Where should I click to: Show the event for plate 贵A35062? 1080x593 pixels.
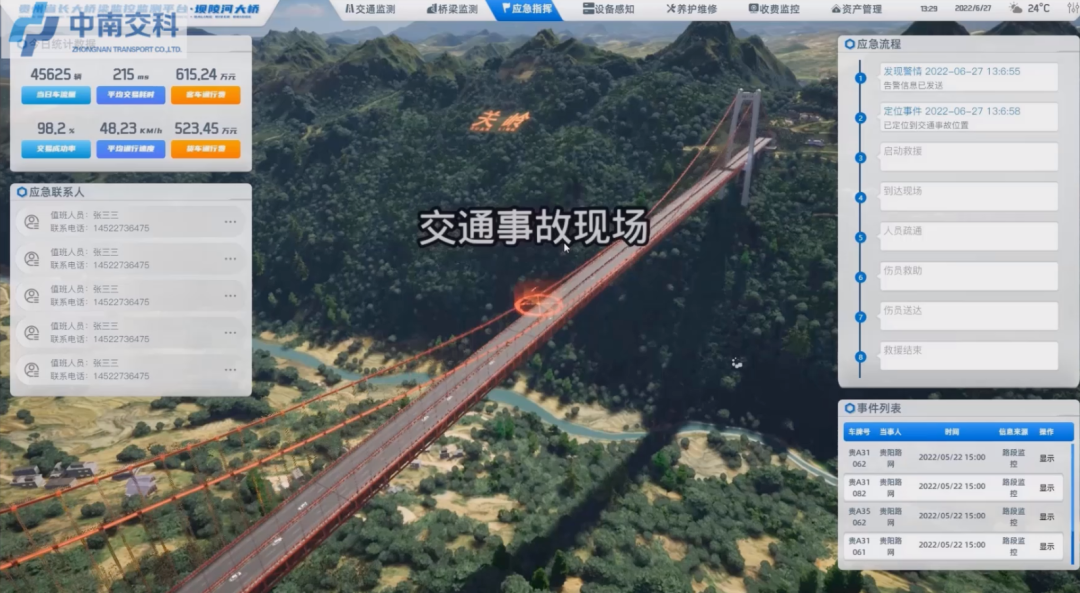(1046, 517)
